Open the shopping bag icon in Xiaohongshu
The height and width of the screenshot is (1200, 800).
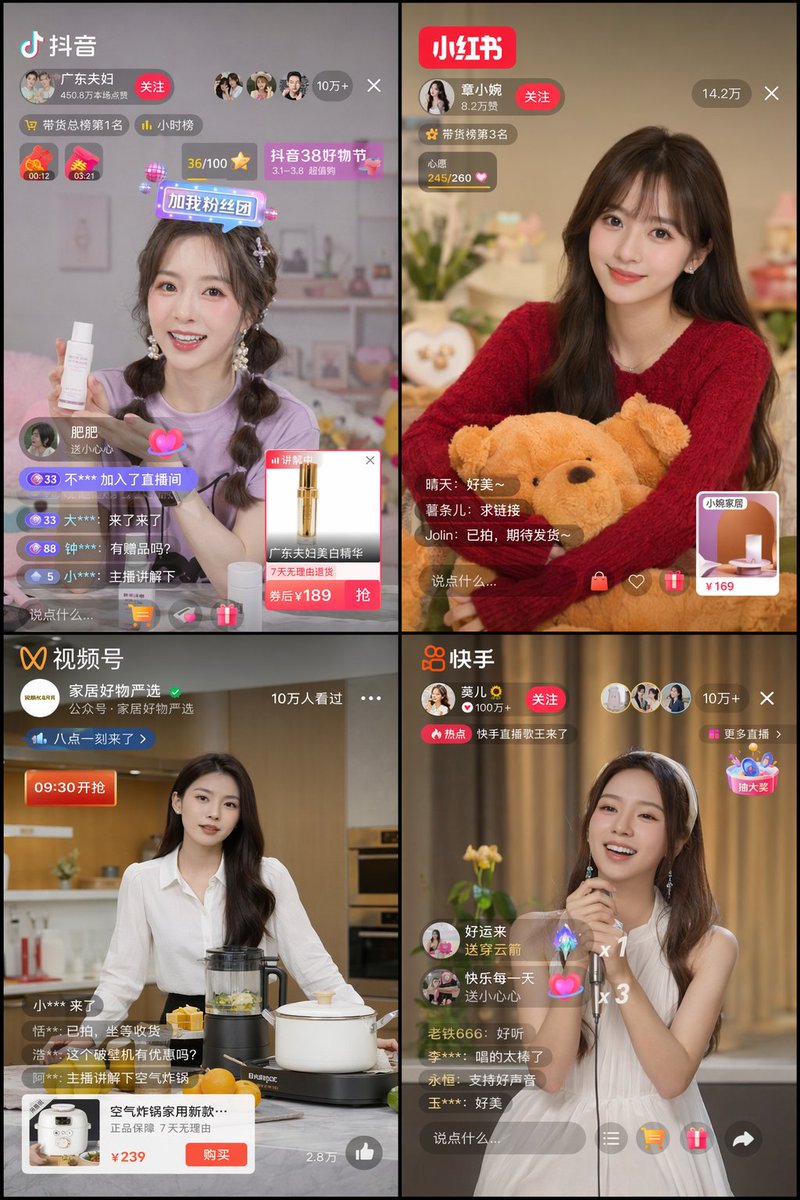(599, 581)
